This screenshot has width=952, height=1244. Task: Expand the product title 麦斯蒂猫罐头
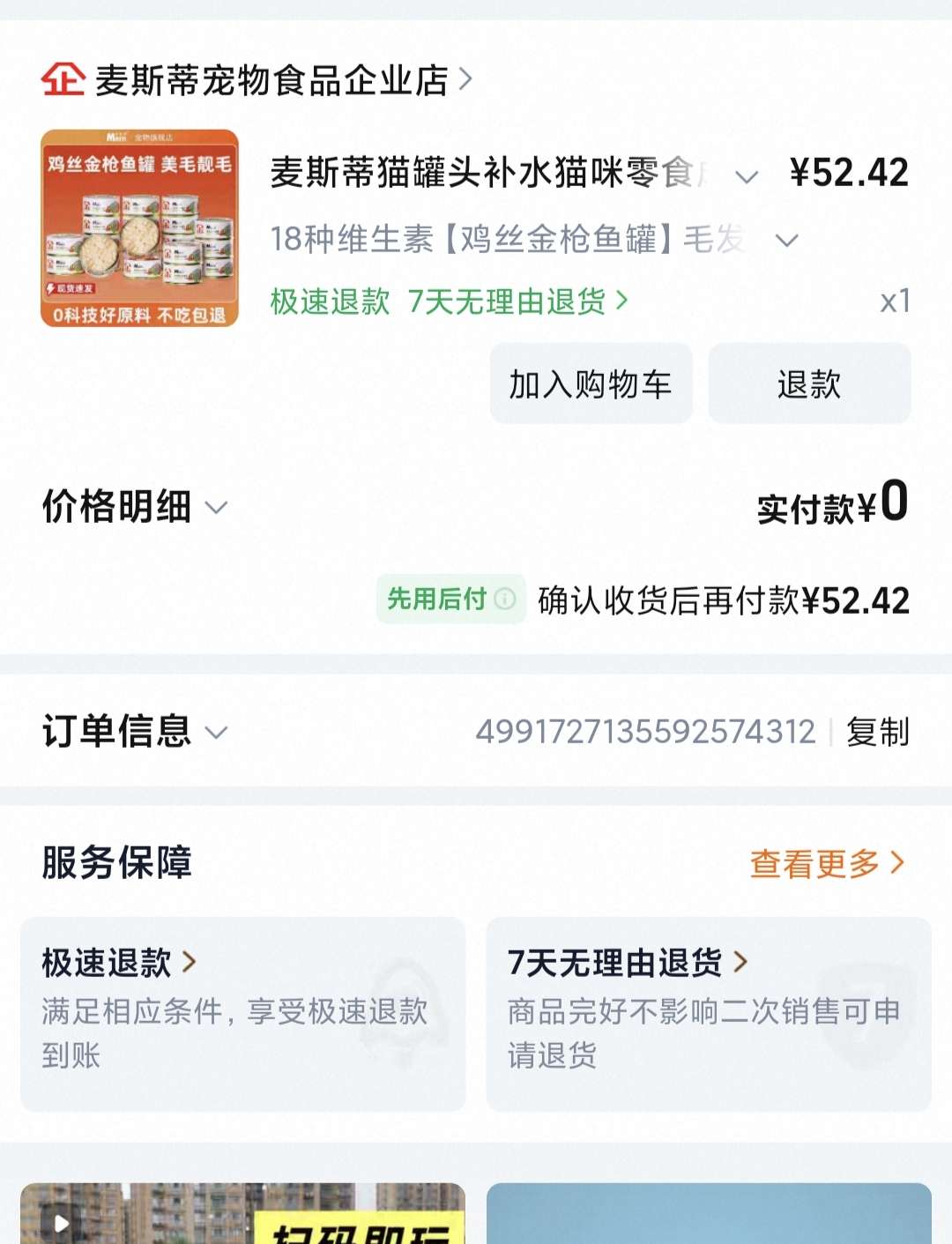[x=747, y=176]
